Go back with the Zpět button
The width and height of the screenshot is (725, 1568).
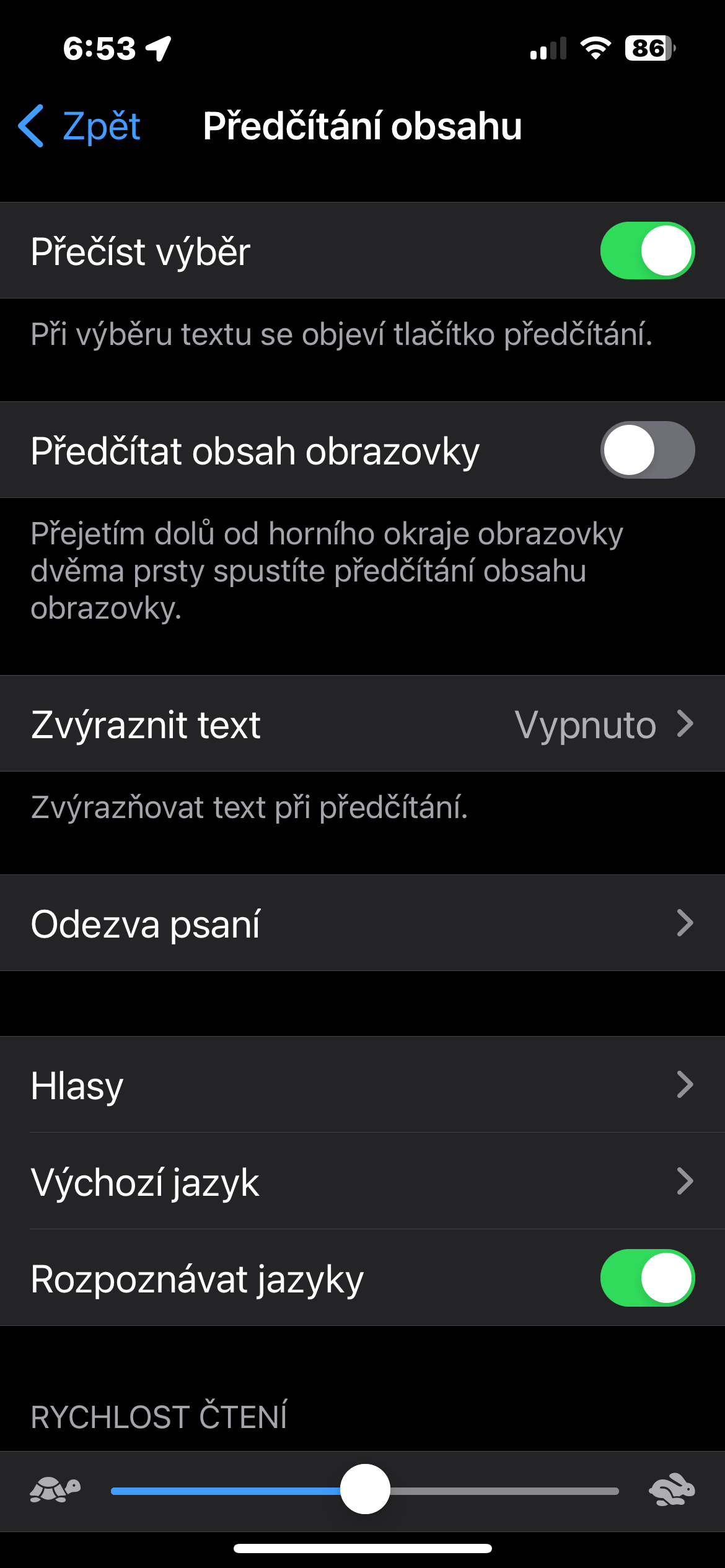point(81,126)
